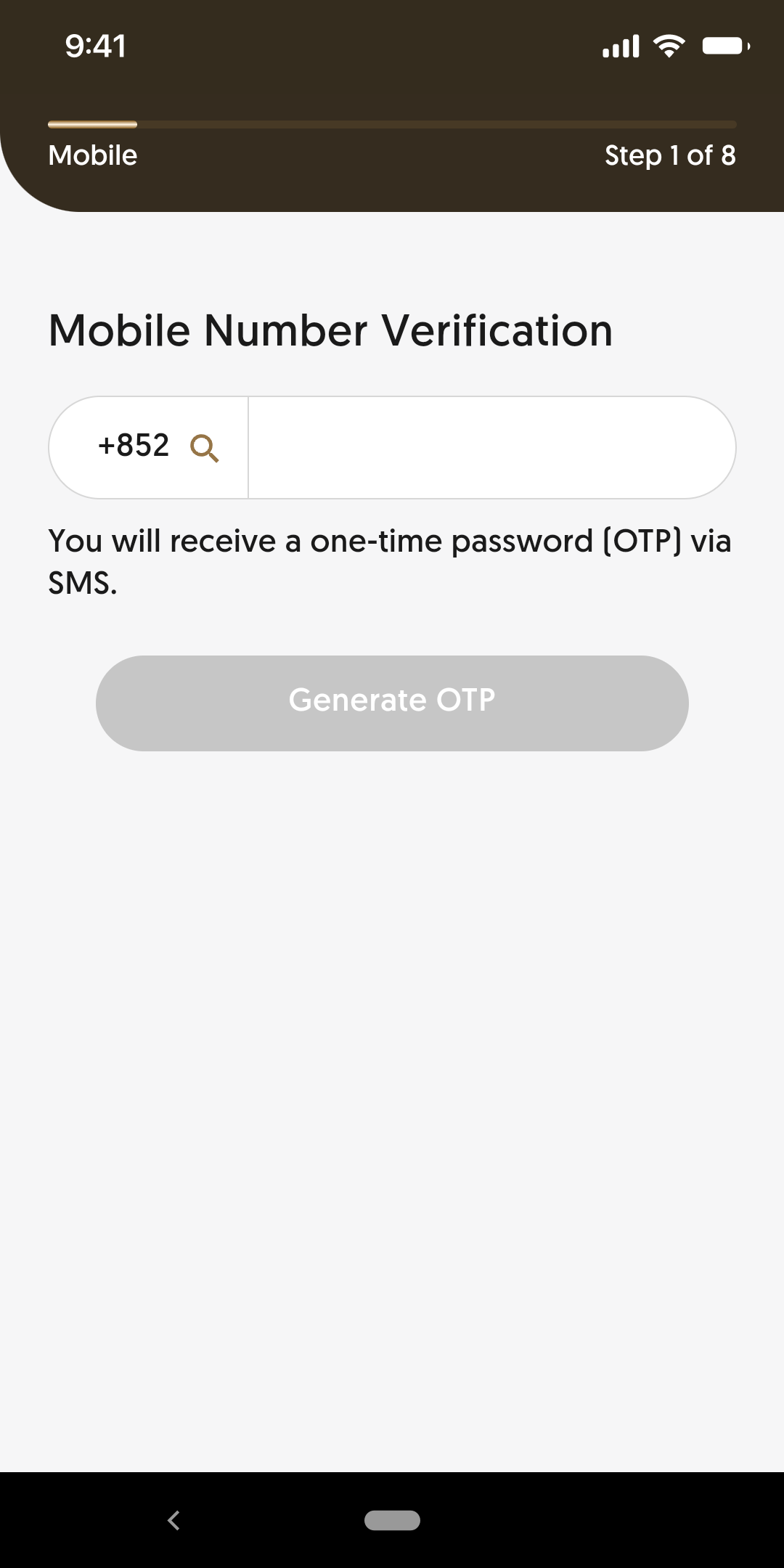
Task: Tap the disabled Generate OTP action
Action: [x=392, y=702]
